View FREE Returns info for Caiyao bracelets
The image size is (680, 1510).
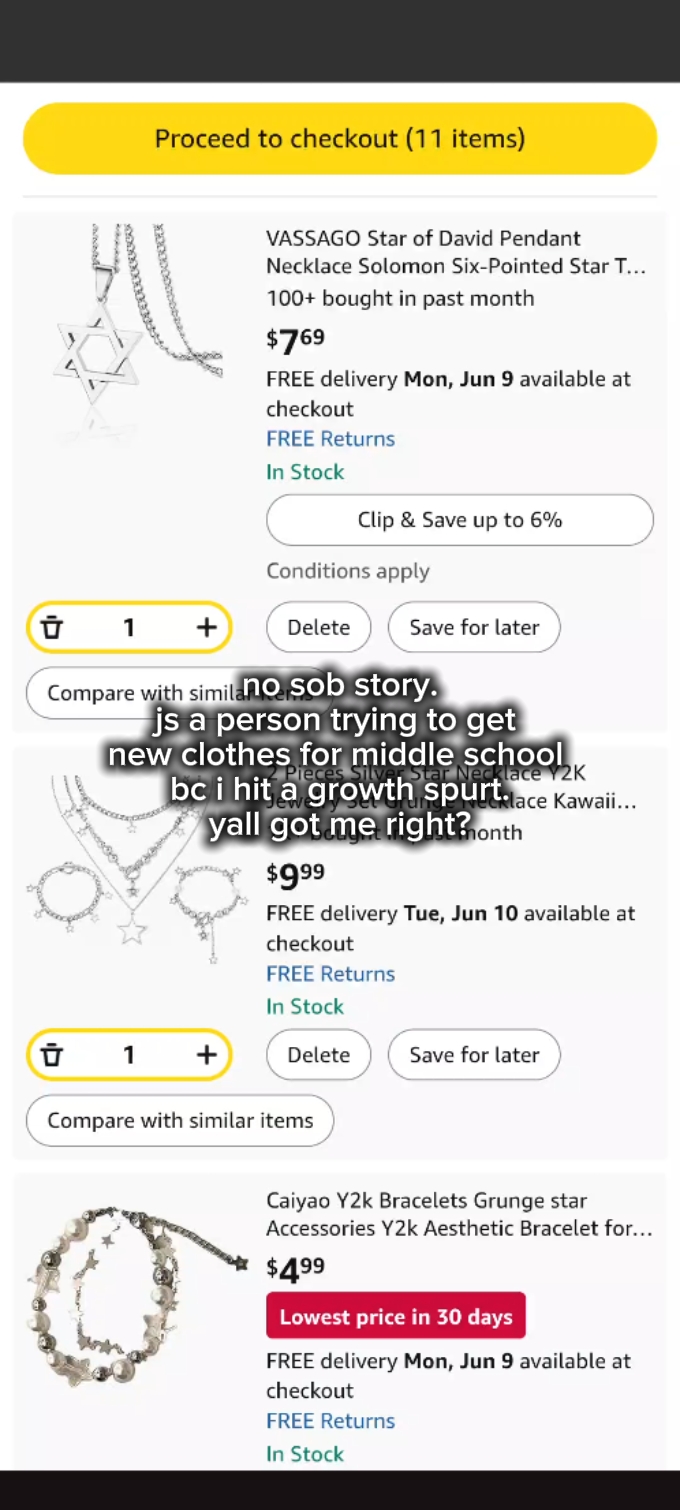[330, 1421]
